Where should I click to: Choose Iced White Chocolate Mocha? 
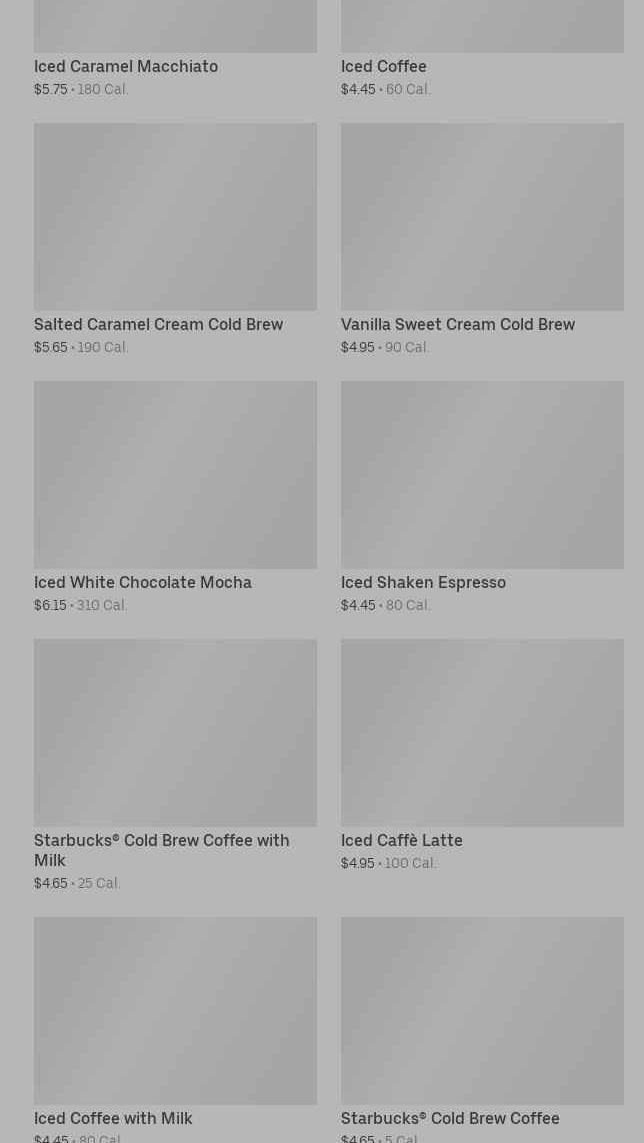(175, 475)
